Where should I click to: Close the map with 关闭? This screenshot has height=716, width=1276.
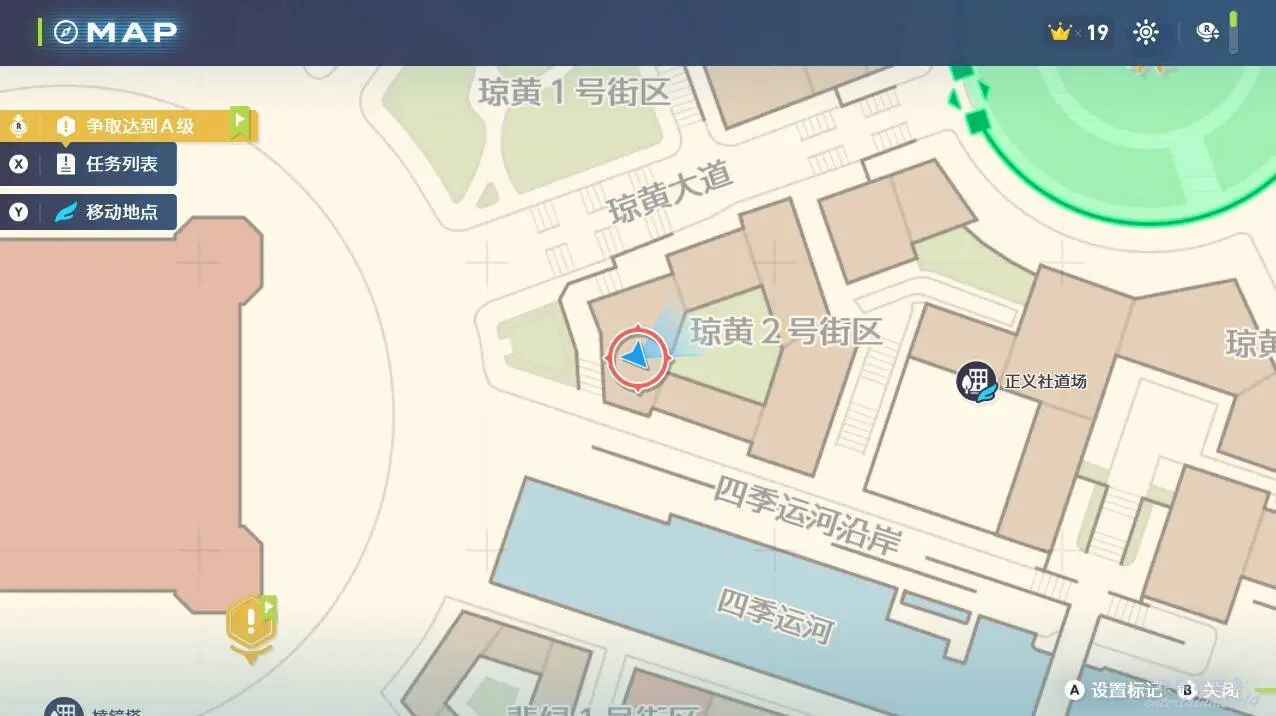tap(1210, 690)
